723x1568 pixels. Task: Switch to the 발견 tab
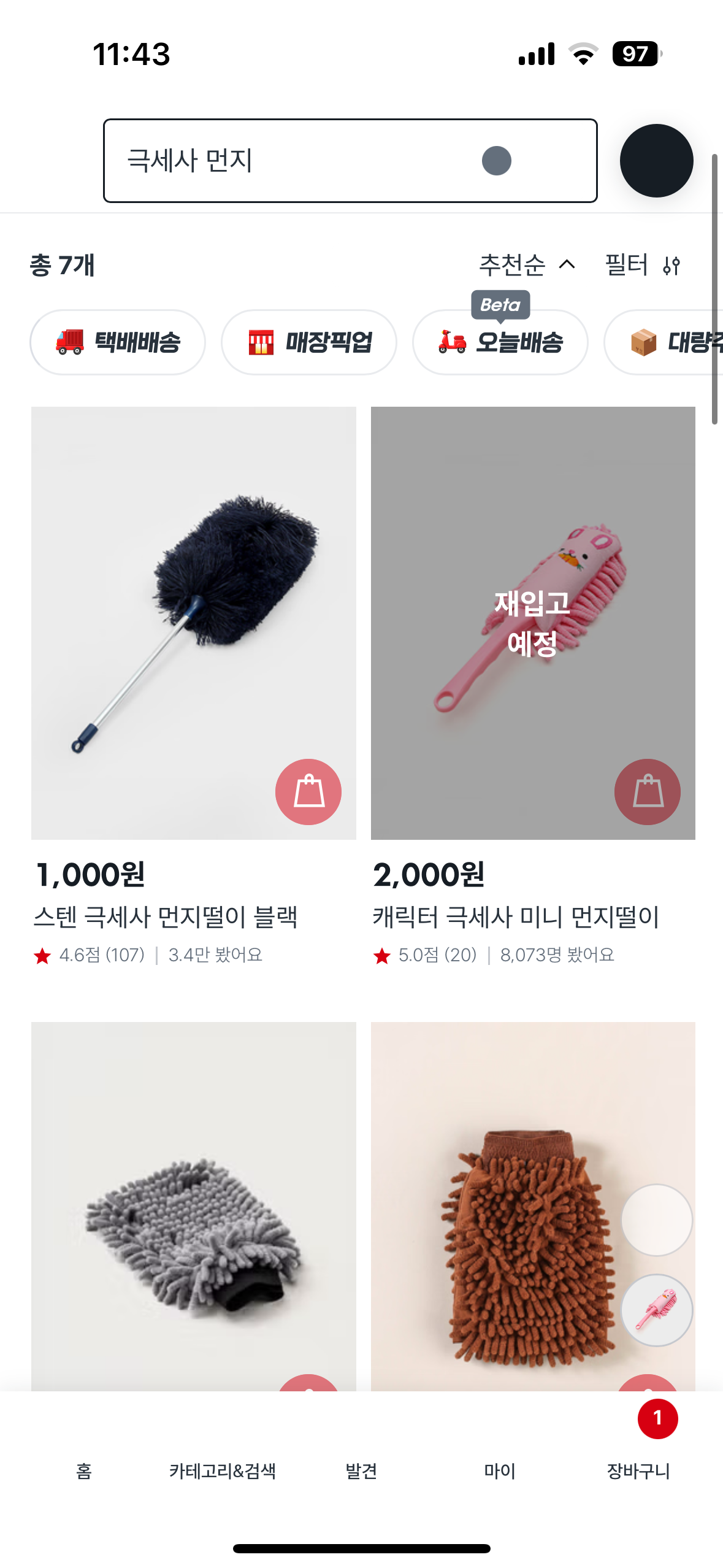click(x=361, y=1470)
